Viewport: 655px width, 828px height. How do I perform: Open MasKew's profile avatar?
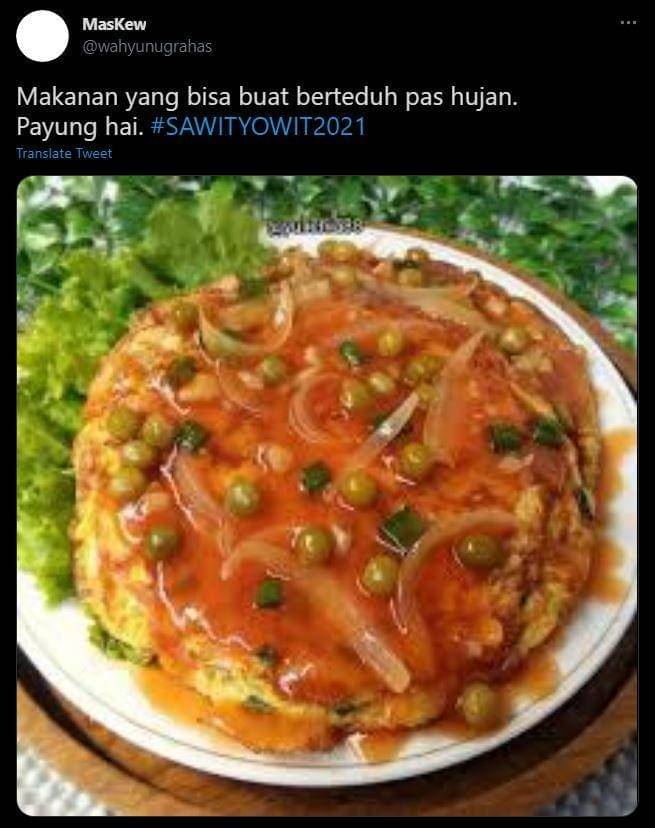click(x=42, y=36)
